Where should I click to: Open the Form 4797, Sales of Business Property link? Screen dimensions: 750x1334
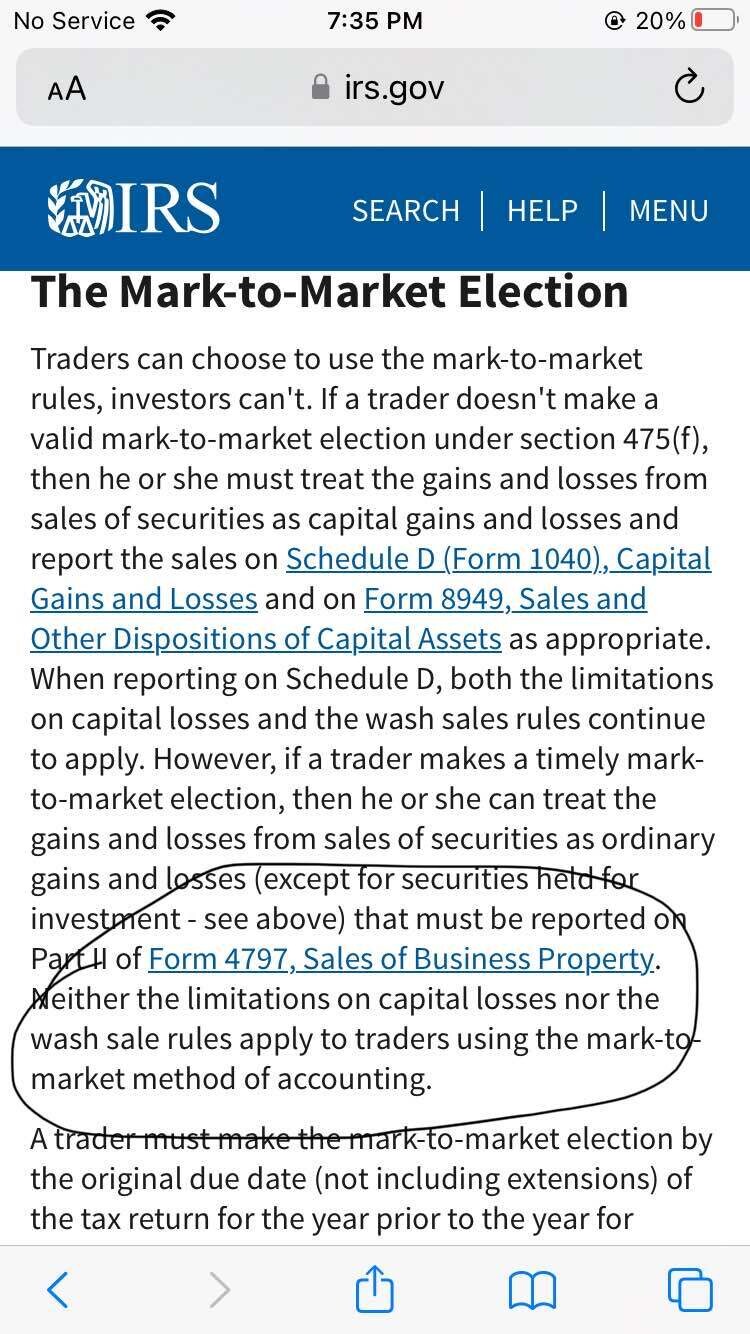pos(399,958)
